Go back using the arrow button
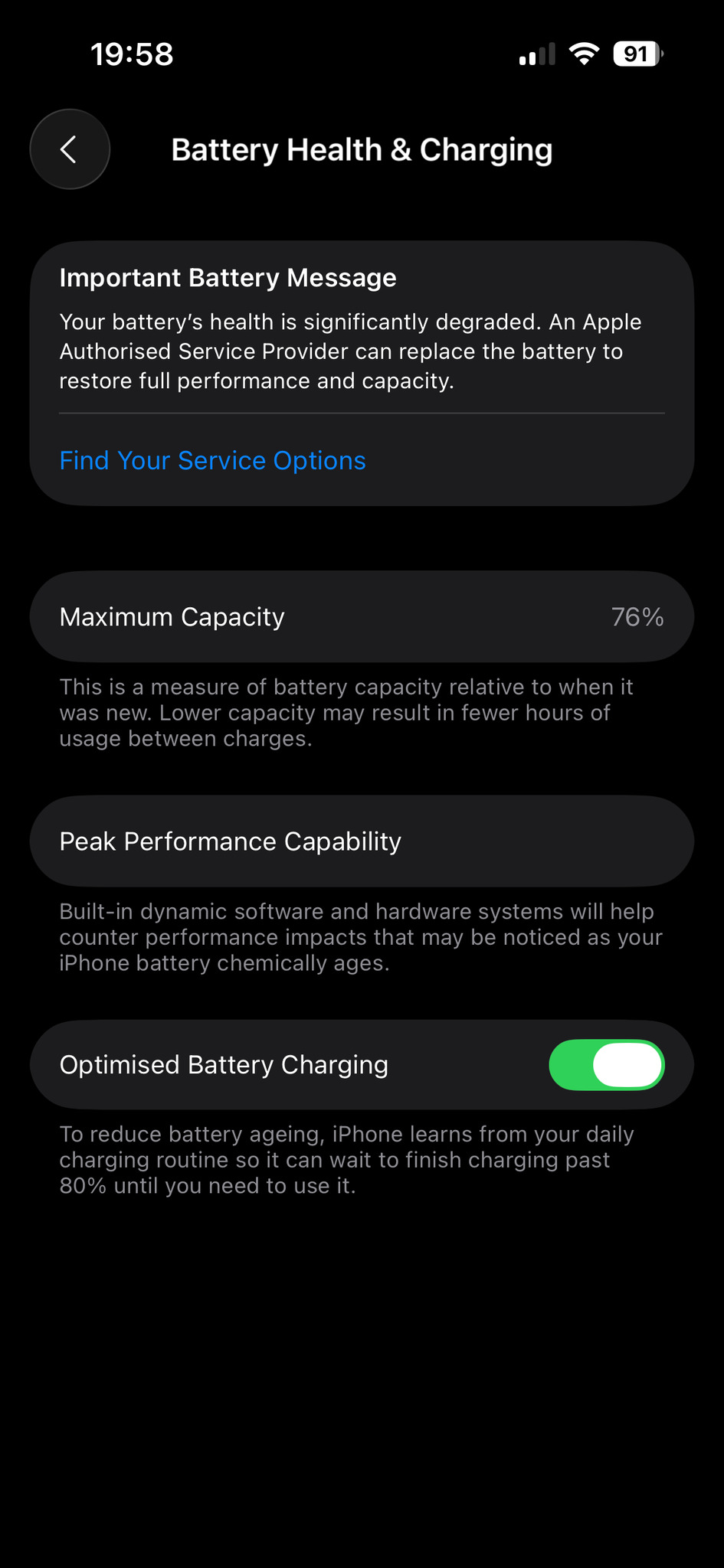The height and width of the screenshot is (1568, 724). (x=70, y=149)
